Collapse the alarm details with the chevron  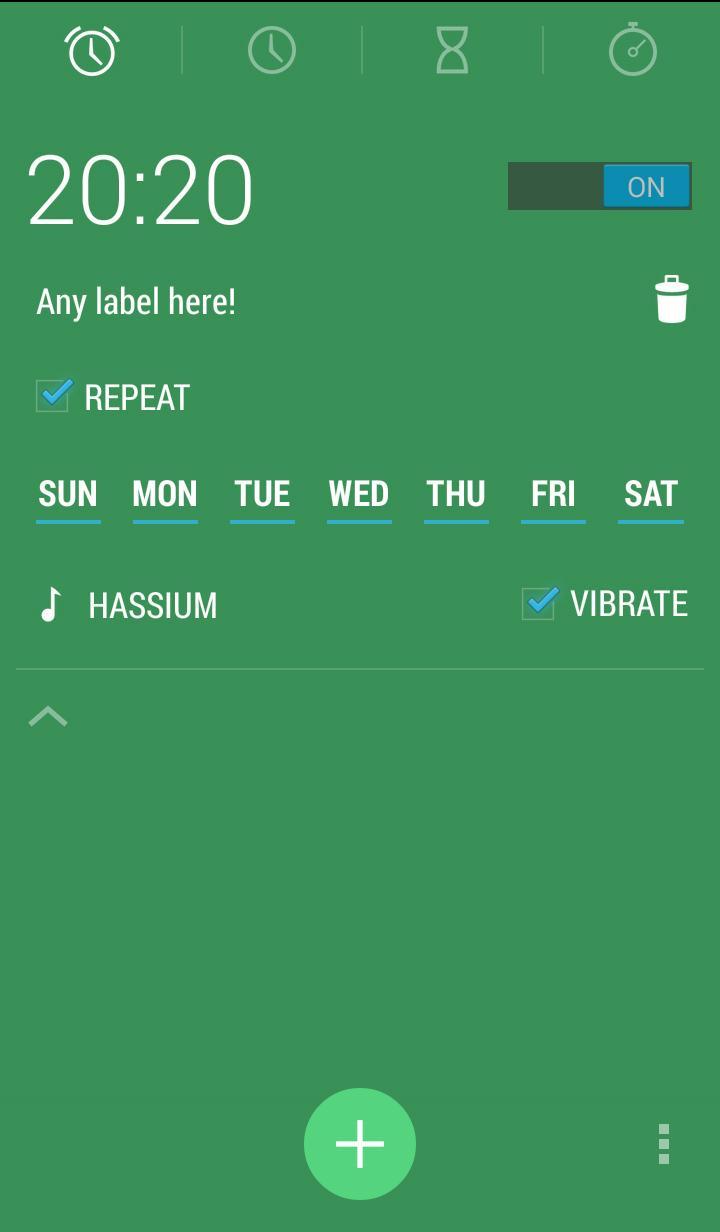pyautogui.click(x=47, y=716)
